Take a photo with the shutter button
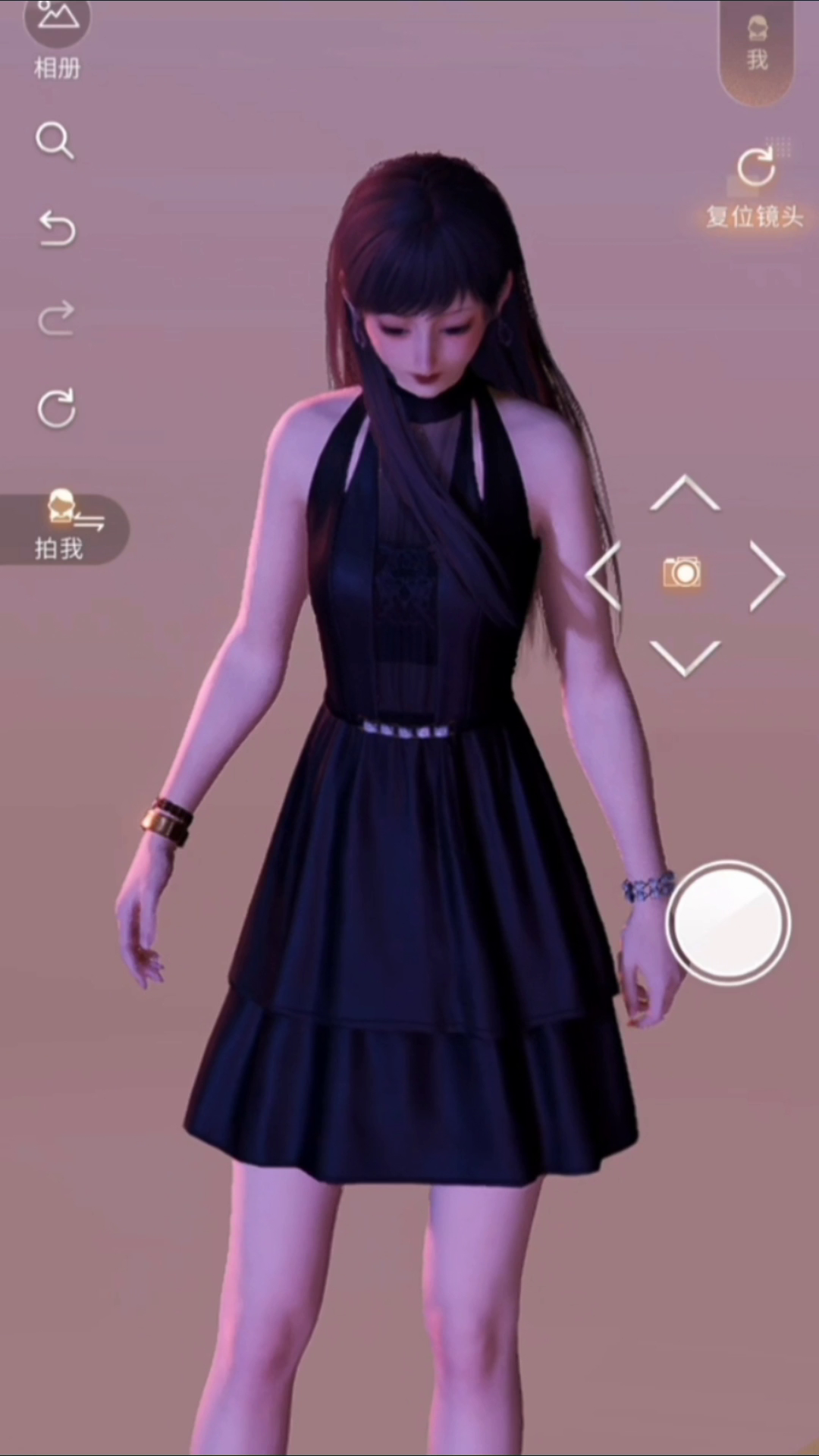819x1456 pixels. (x=728, y=923)
